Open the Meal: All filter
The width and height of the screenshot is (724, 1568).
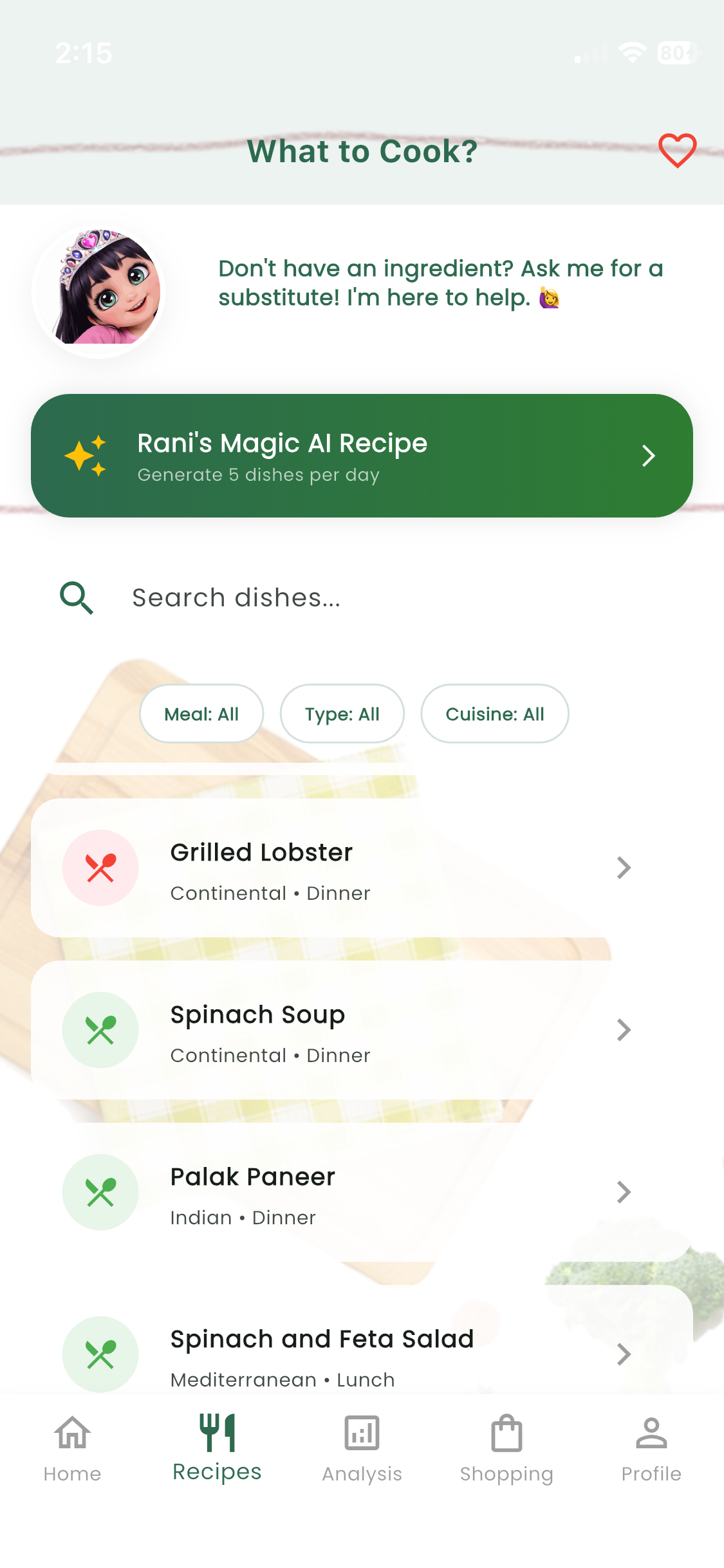(x=201, y=714)
